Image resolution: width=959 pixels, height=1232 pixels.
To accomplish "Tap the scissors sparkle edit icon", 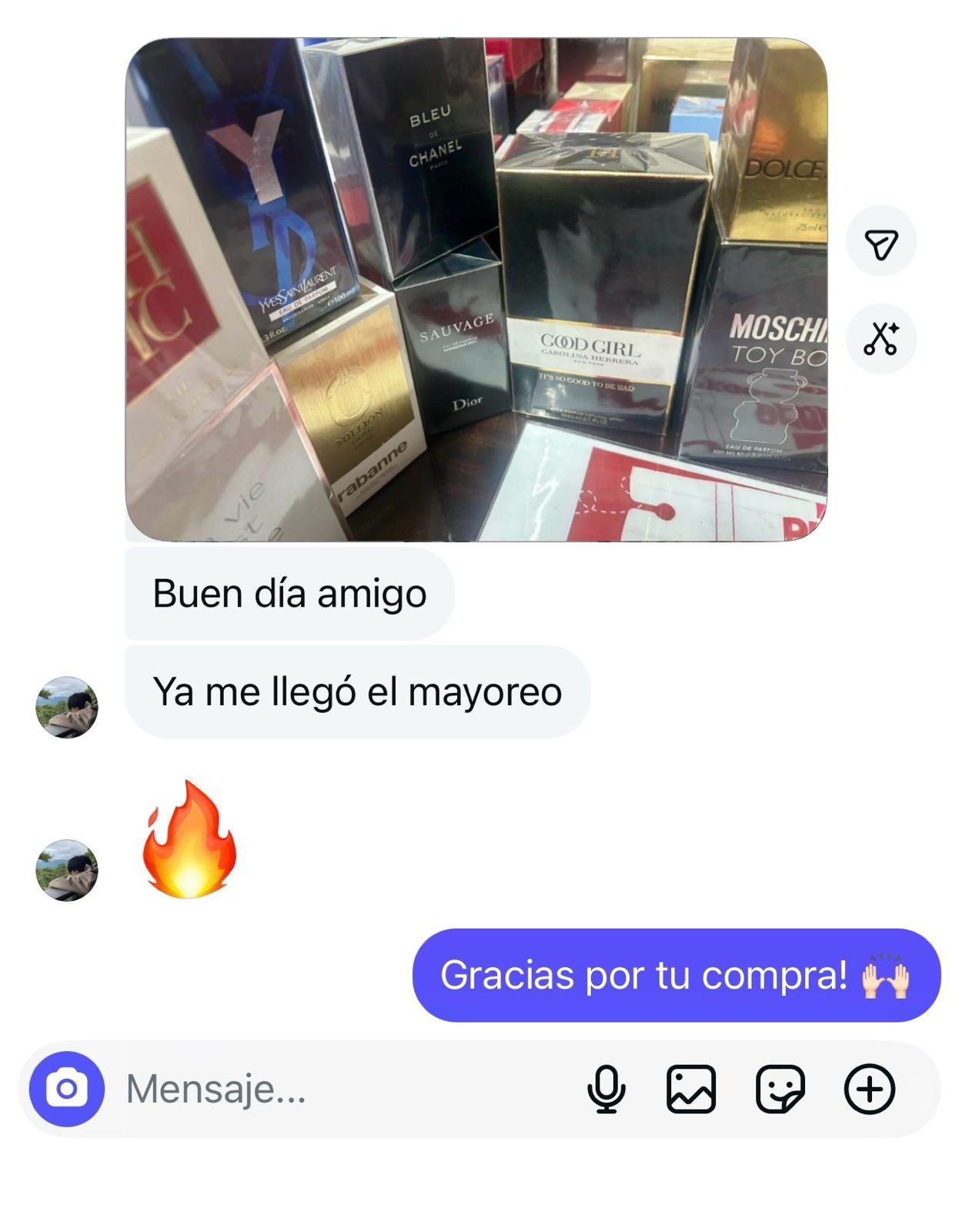I will tap(881, 339).
